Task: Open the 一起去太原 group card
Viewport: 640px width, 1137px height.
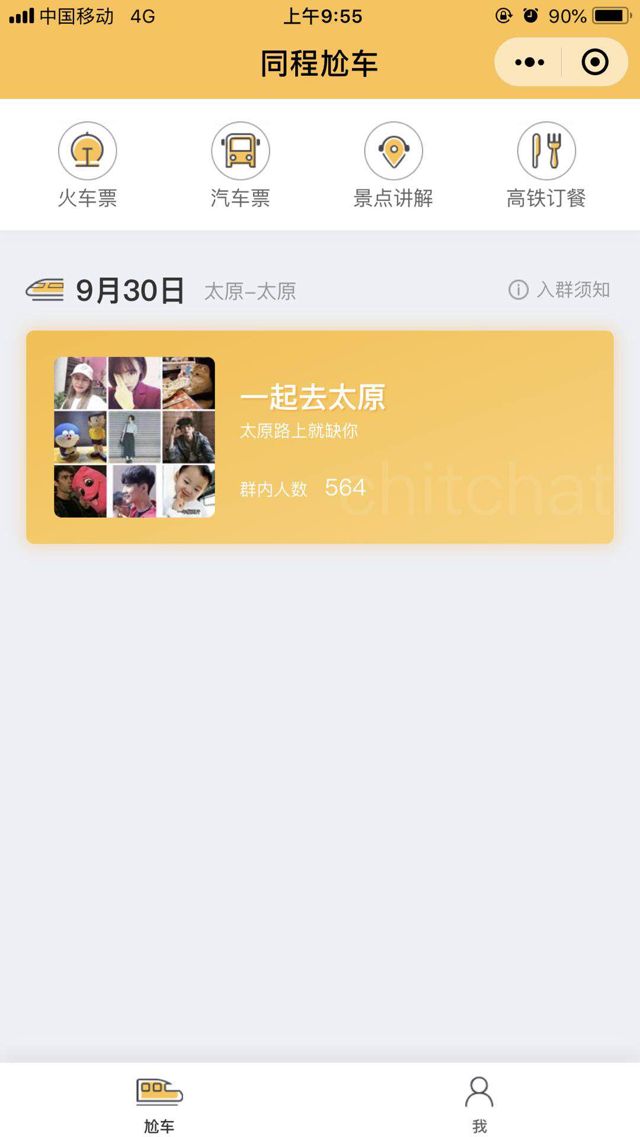Action: pyautogui.click(x=320, y=437)
